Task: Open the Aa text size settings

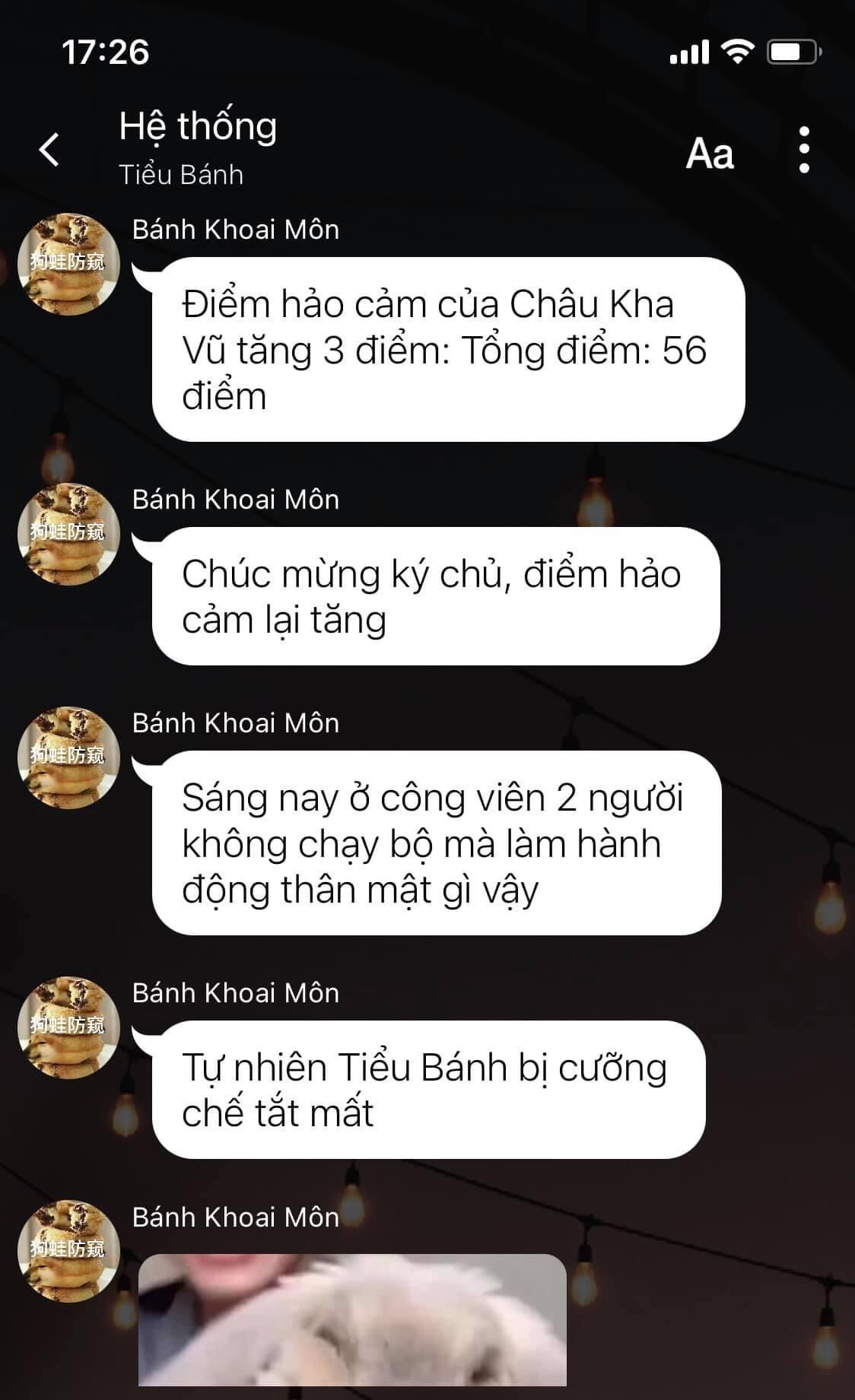Action: point(710,153)
